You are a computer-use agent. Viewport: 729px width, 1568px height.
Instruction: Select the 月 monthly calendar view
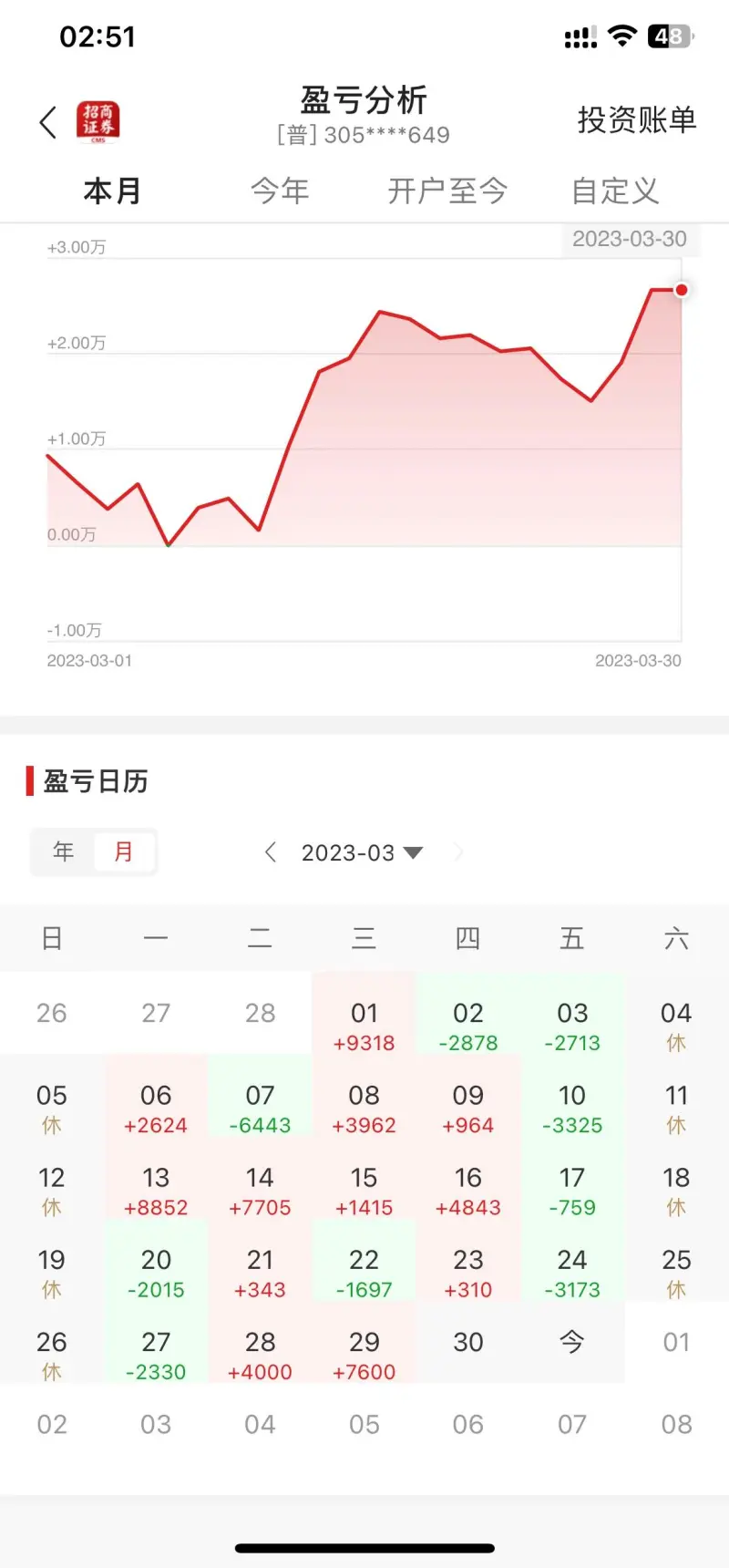click(x=124, y=851)
